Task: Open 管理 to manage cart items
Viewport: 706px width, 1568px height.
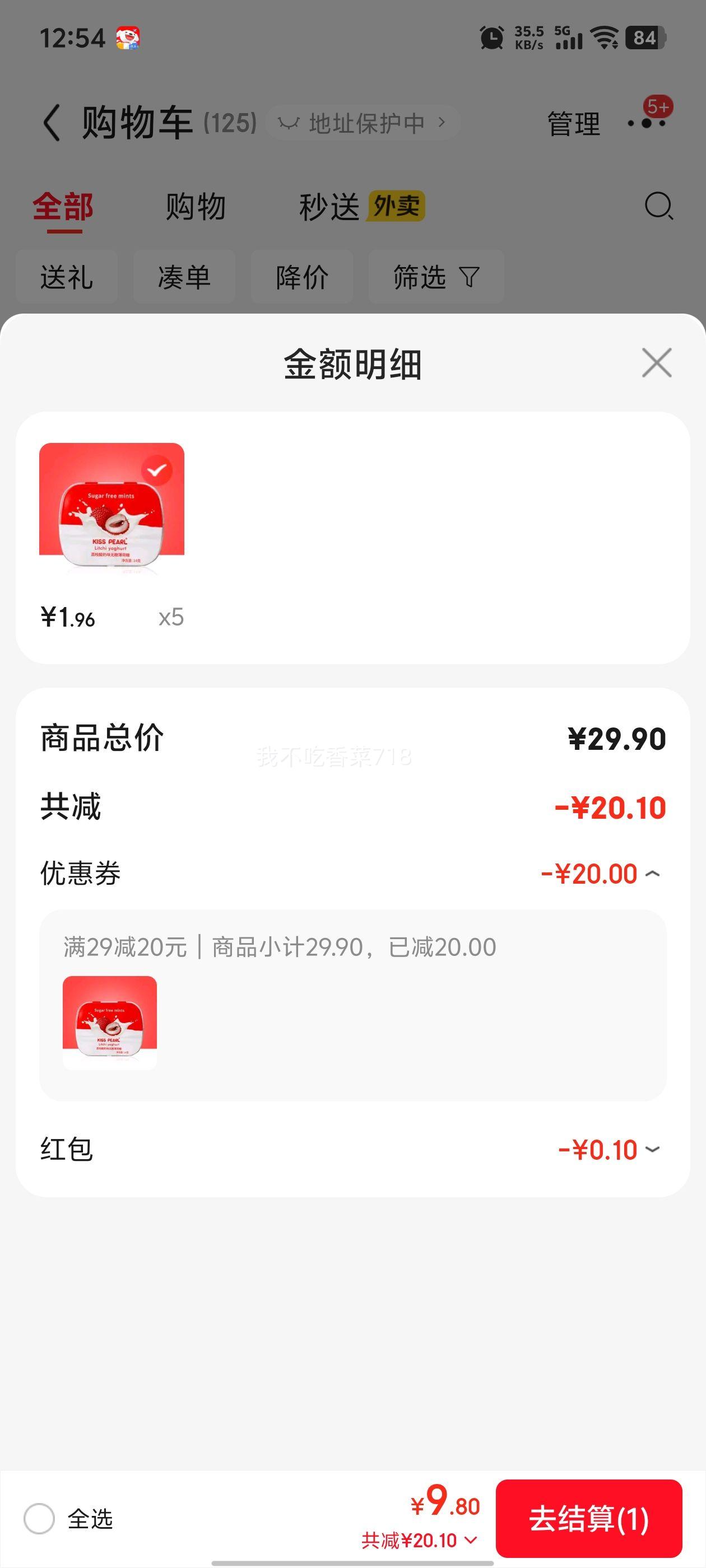Action: [573, 124]
